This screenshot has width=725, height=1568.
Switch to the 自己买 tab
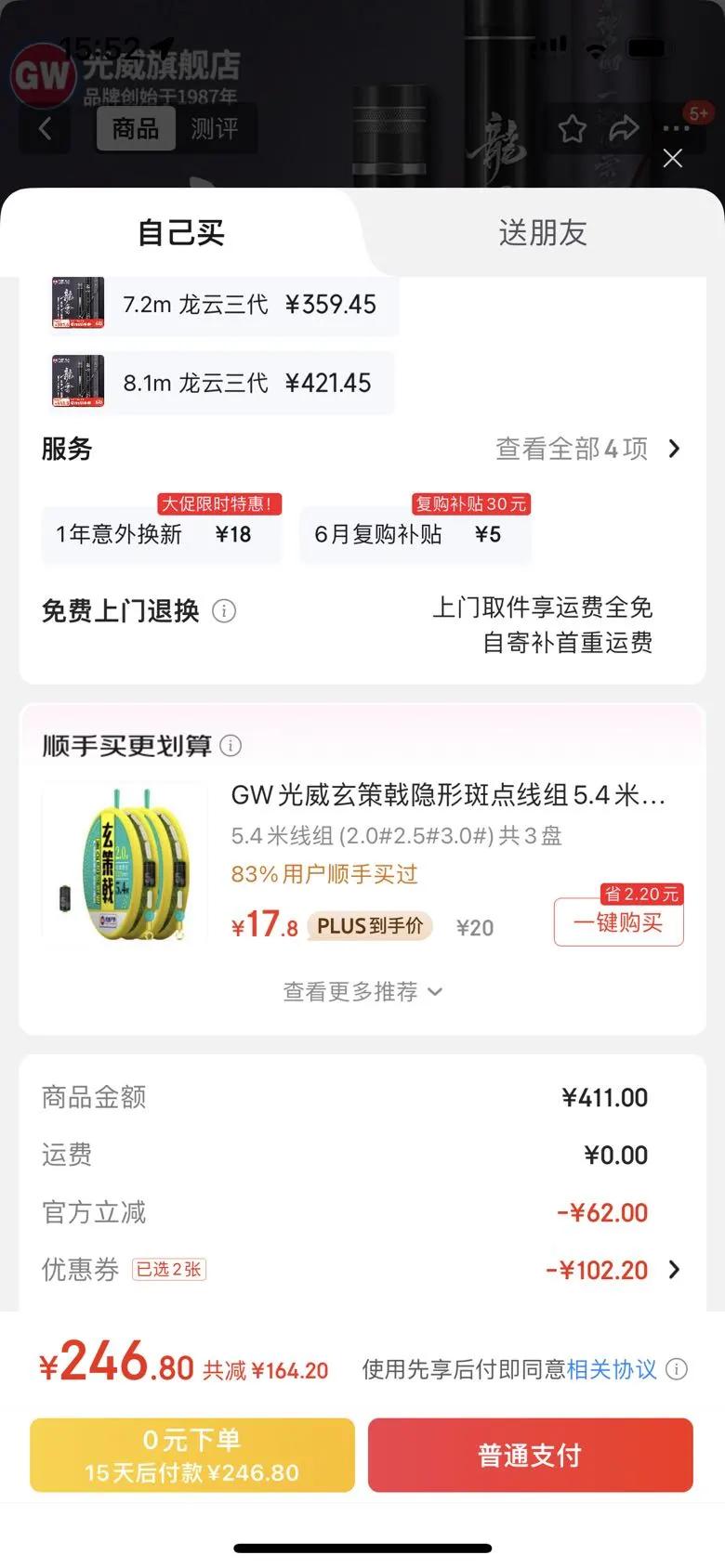181,232
